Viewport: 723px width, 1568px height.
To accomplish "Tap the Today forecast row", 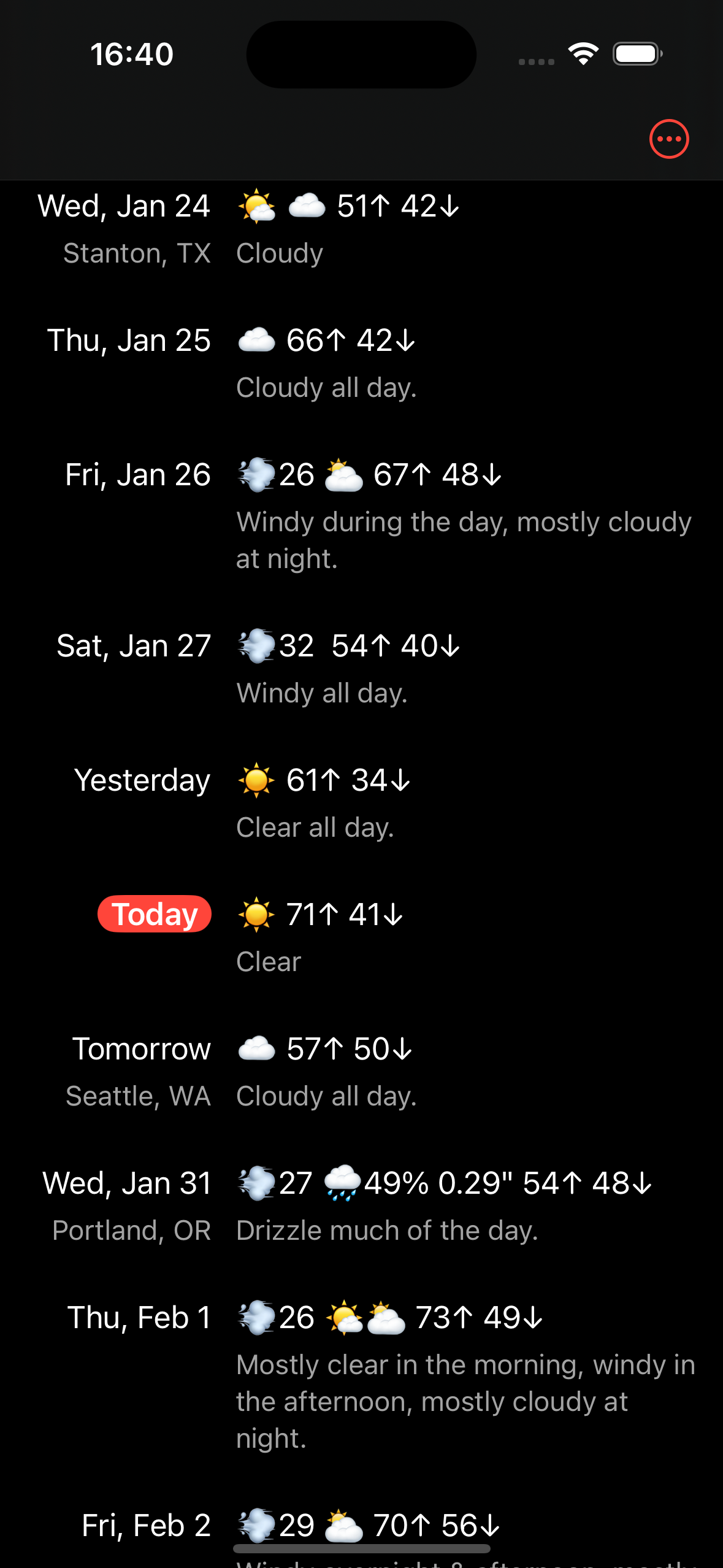I will point(361,939).
